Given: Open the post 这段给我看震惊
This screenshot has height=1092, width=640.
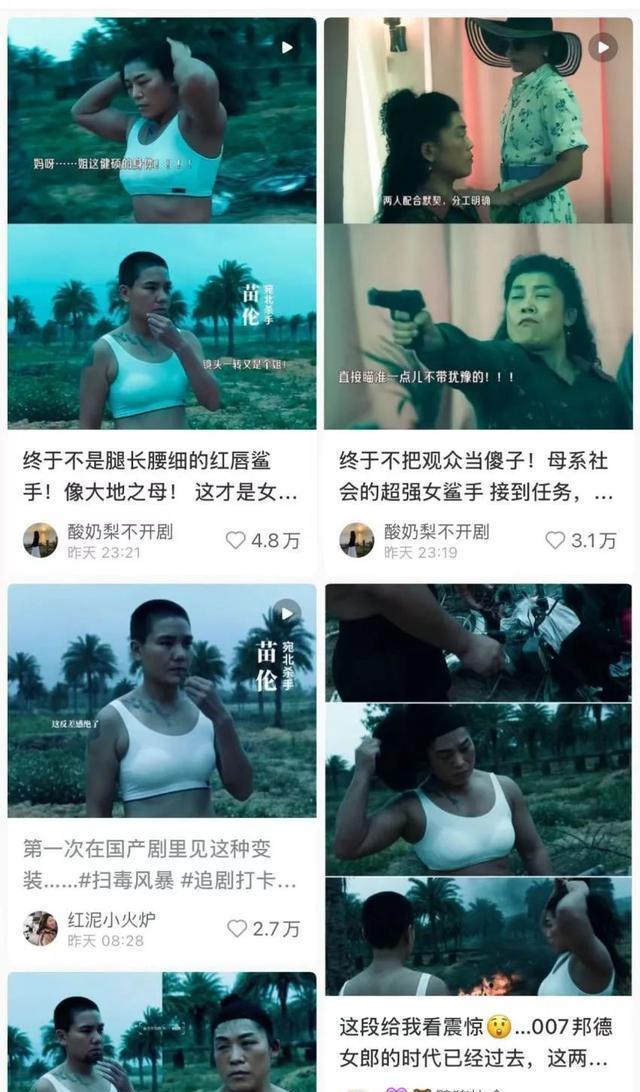Looking at the screenshot, I should click(x=477, y=1041).
